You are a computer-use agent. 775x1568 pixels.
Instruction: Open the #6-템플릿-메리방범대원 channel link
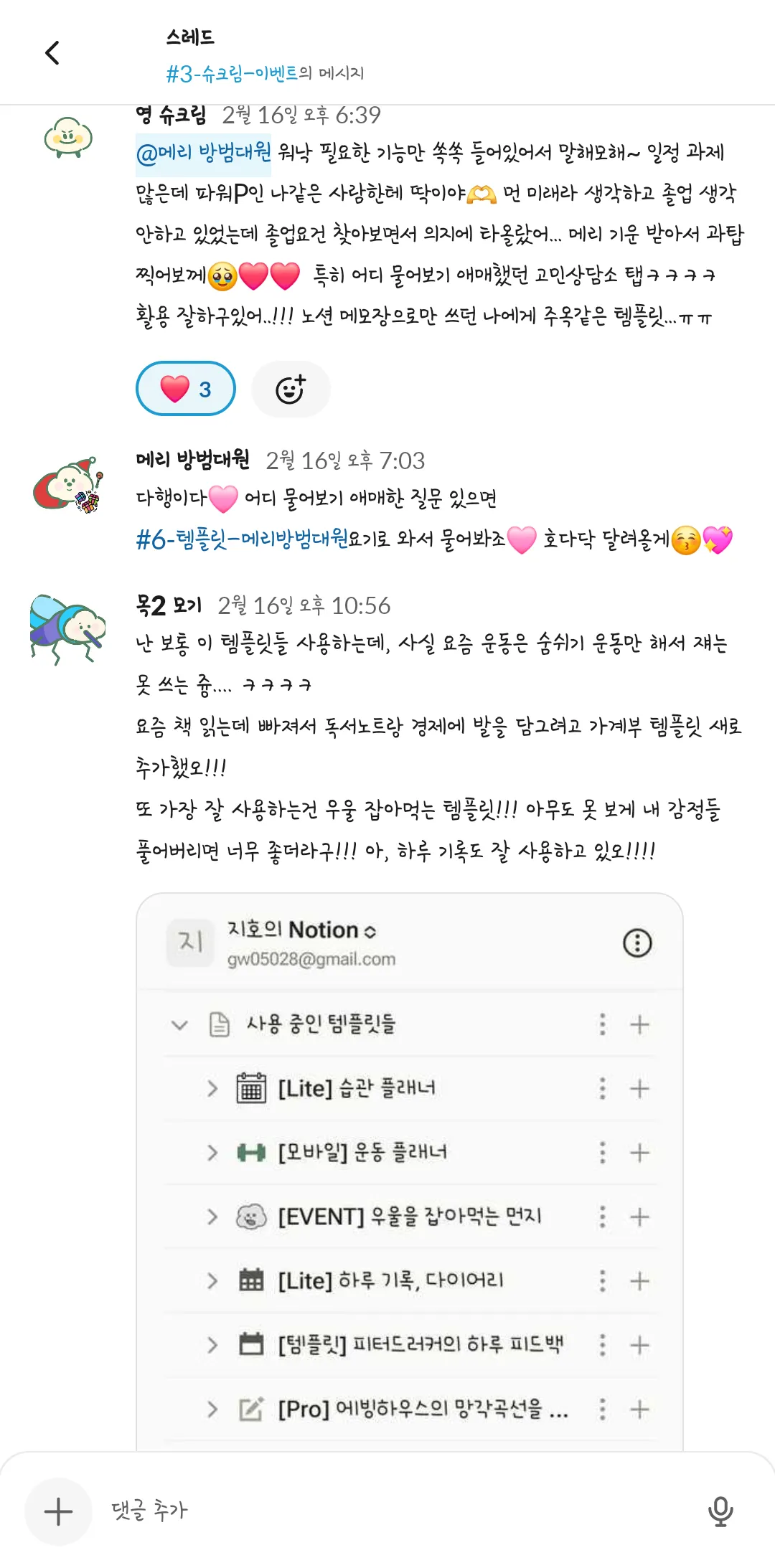242,539
